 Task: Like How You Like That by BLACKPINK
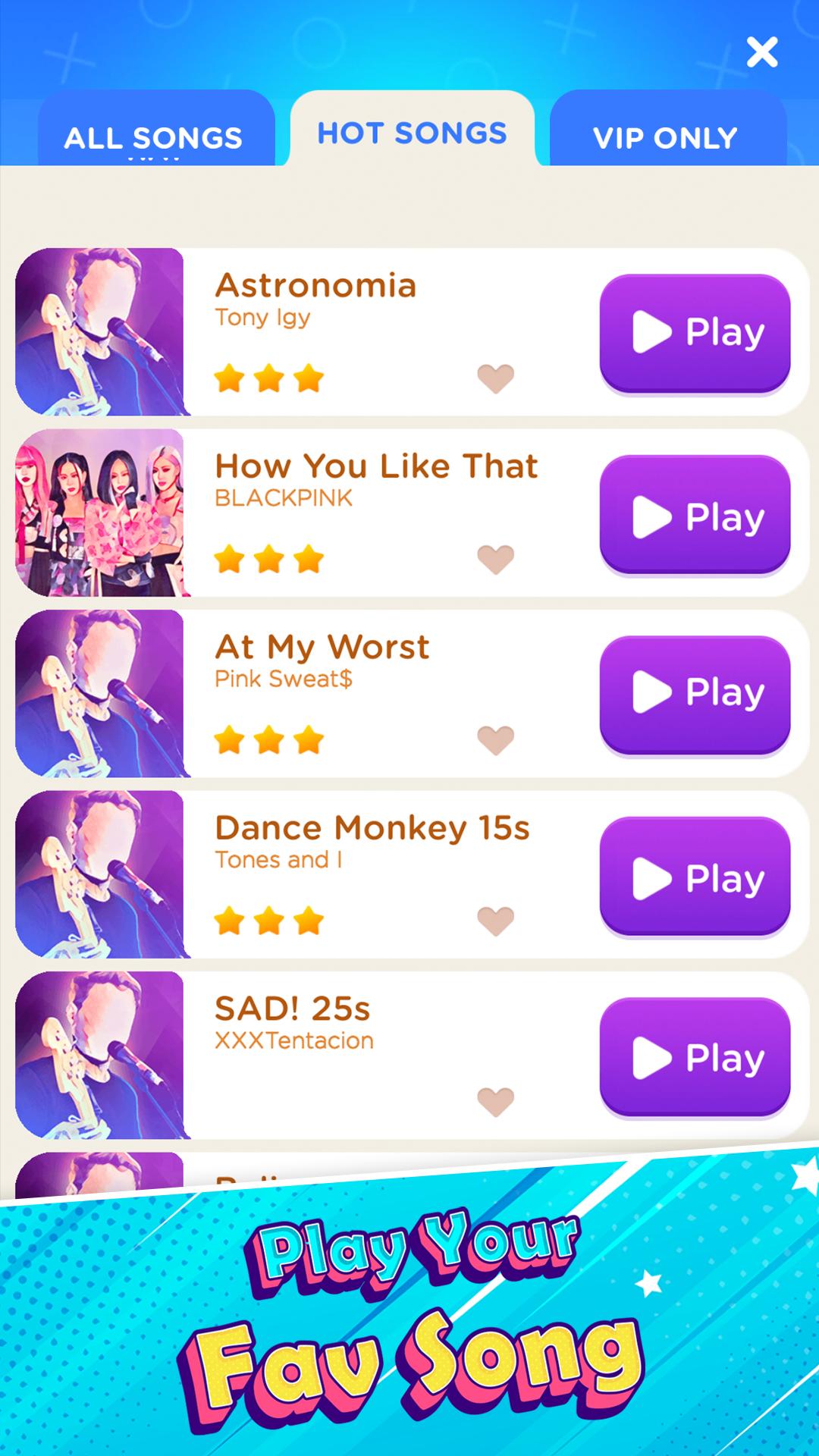(x=495, y=559)
